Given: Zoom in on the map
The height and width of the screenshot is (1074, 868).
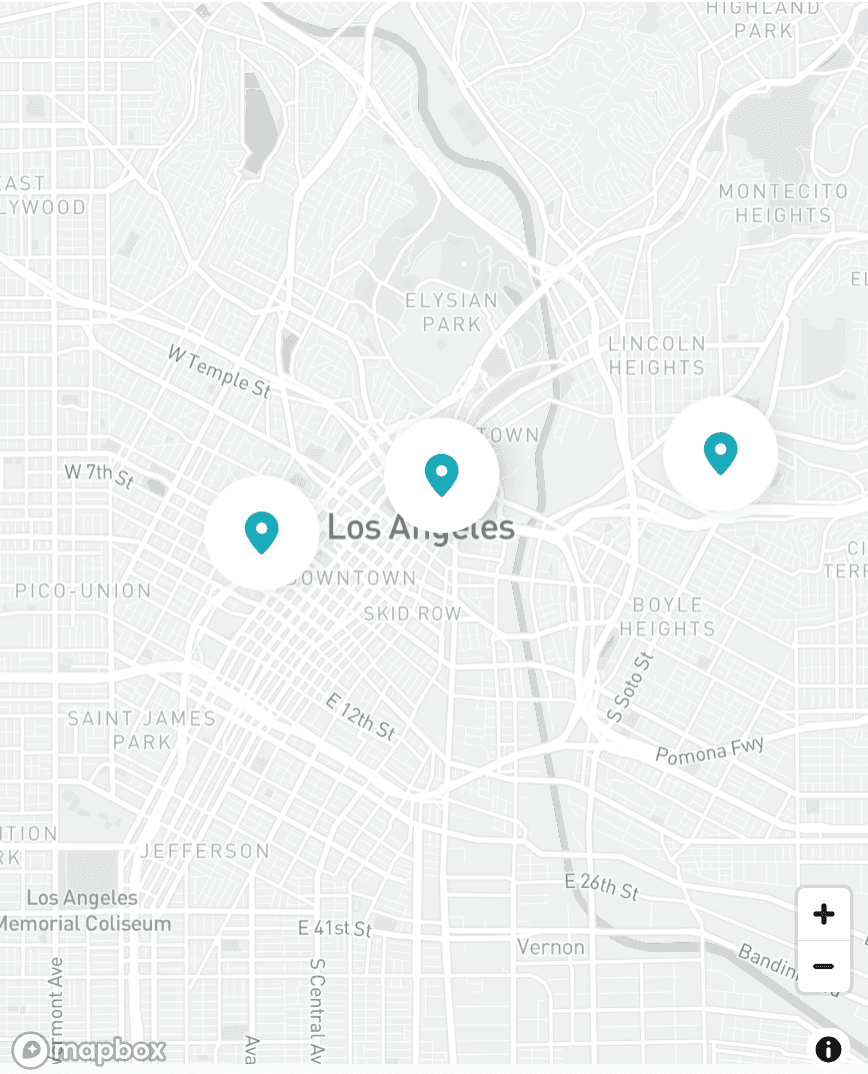Looking at the screenshot, I should 823,914.
